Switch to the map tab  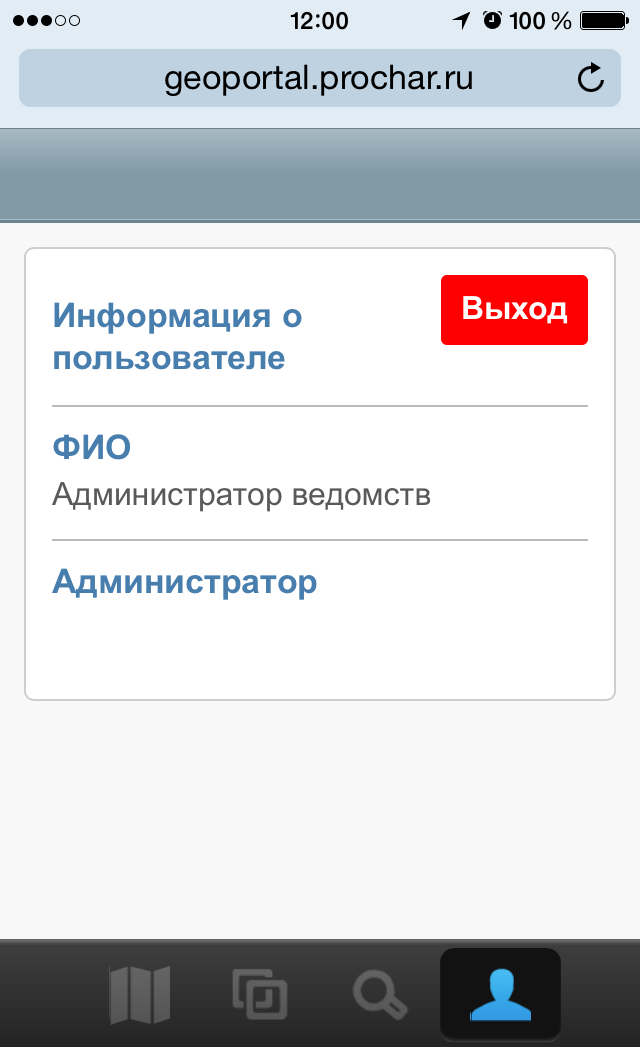tap(140, 995)
